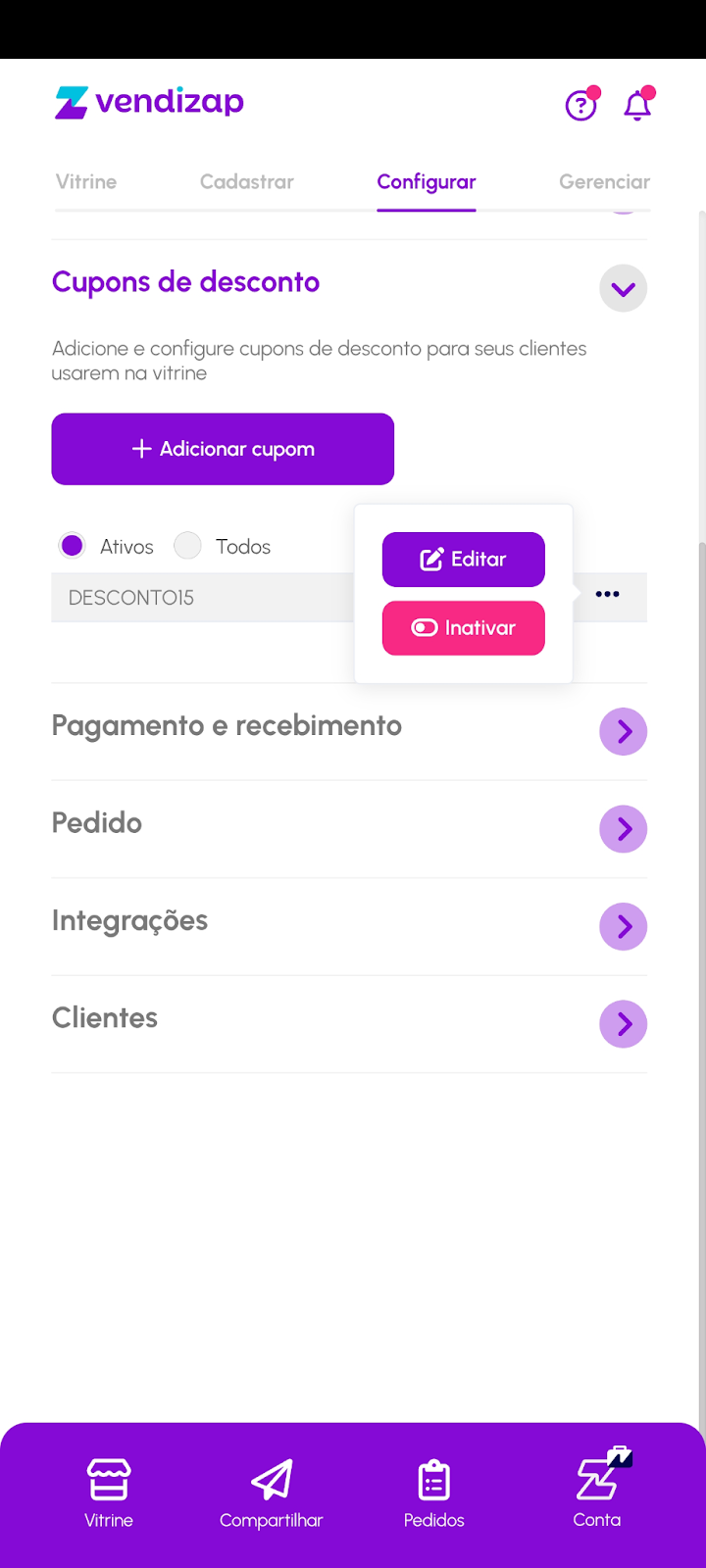Open Compartilhar in the bottom bar
The width and height of the screenshot is (706, 1568).
[x=272, y=1494]
